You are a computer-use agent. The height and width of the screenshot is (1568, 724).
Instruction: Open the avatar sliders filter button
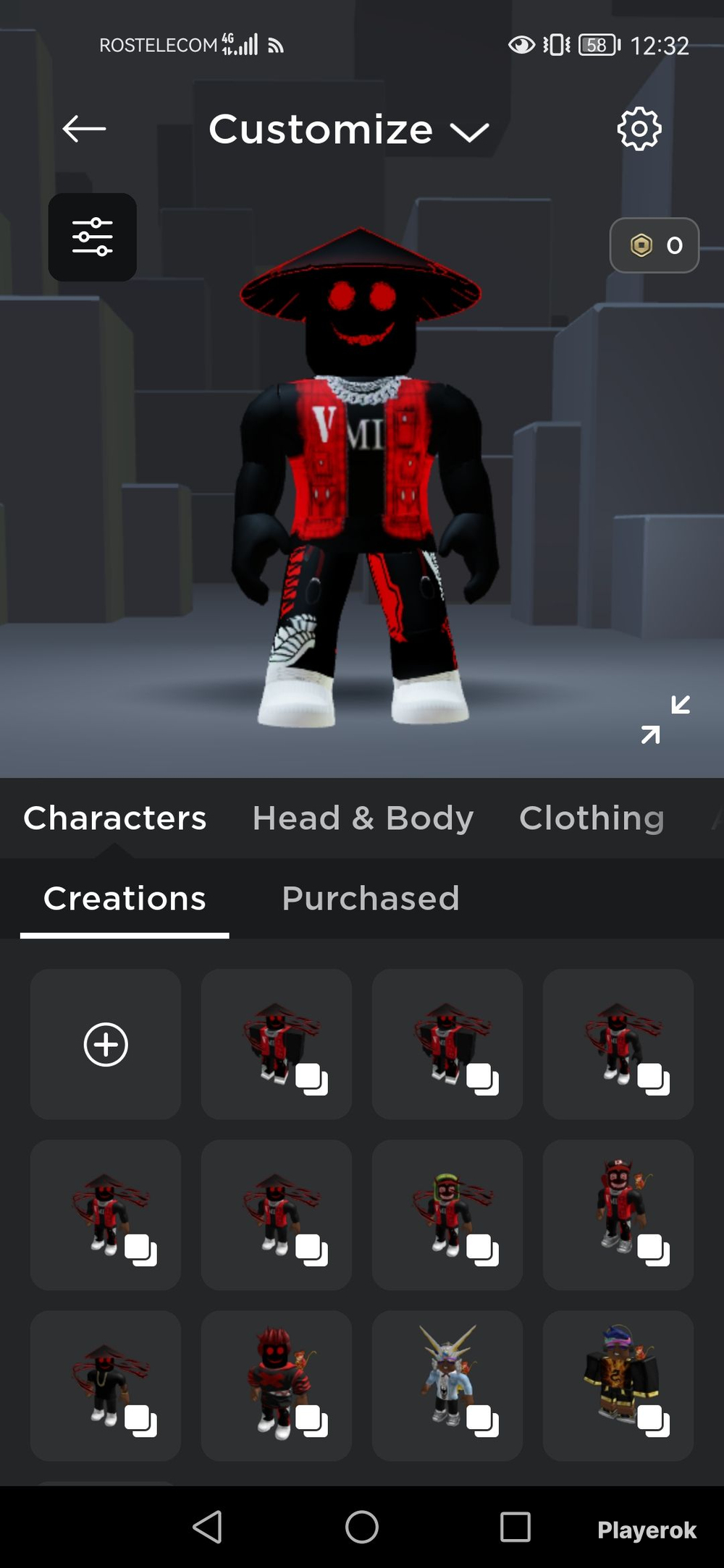[x=93, y=237]
